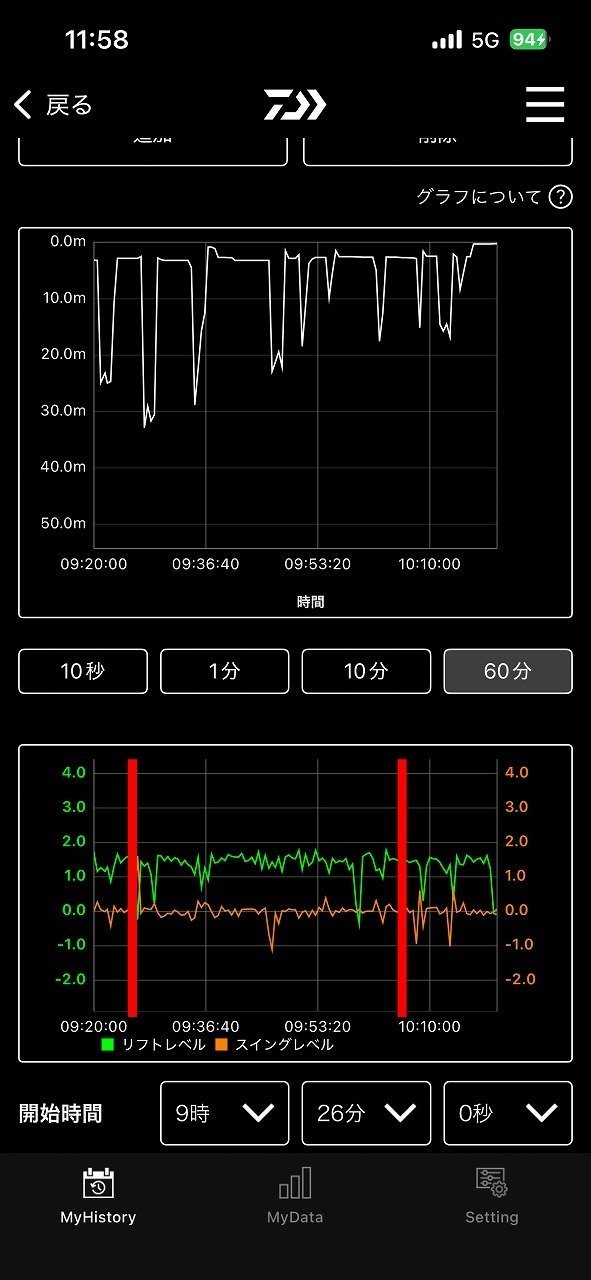
Task: Go back with the 戻る button
Action: coord(54,105)
